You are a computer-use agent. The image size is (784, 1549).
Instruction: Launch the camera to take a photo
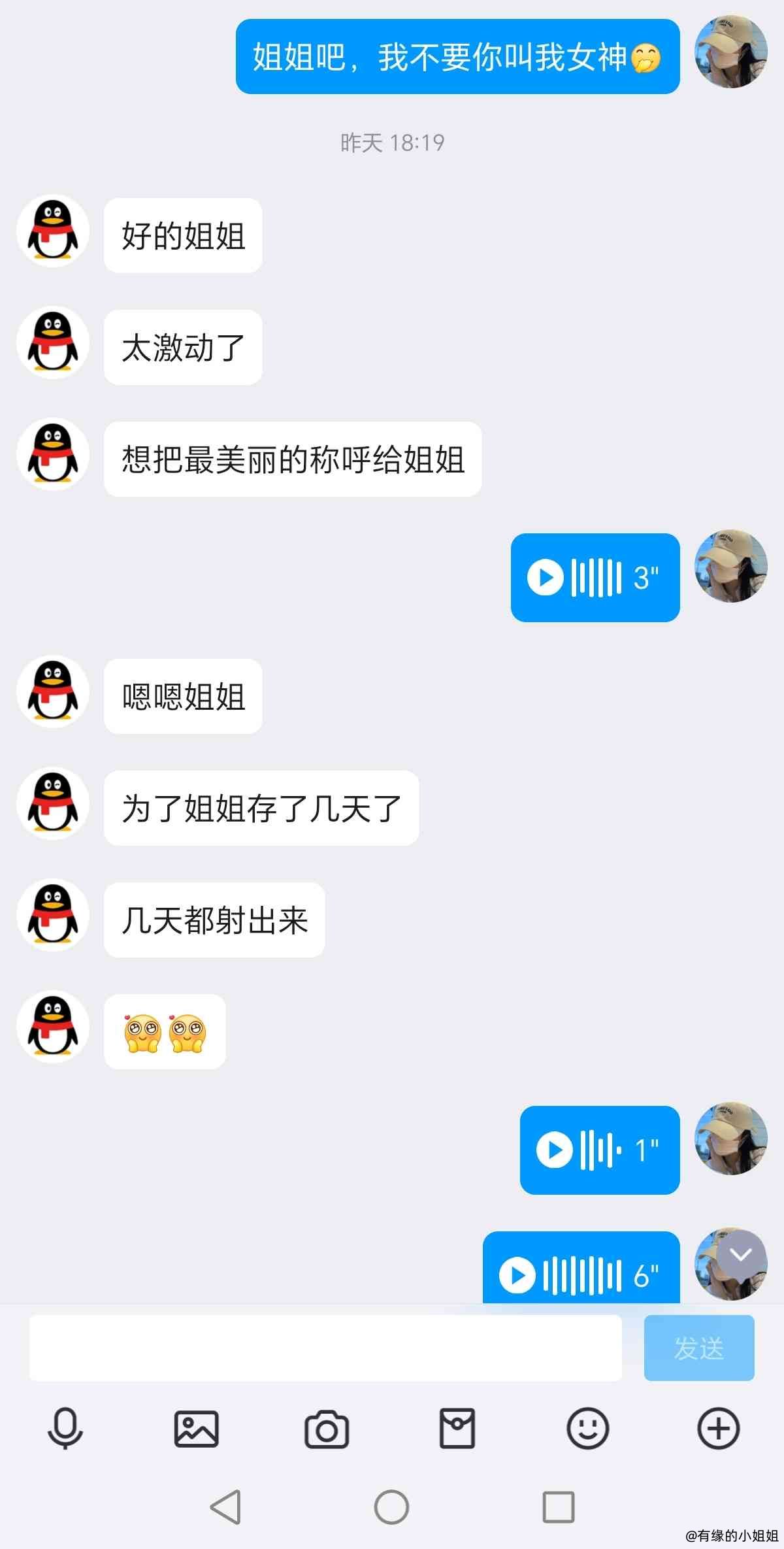coord(327,1429)
